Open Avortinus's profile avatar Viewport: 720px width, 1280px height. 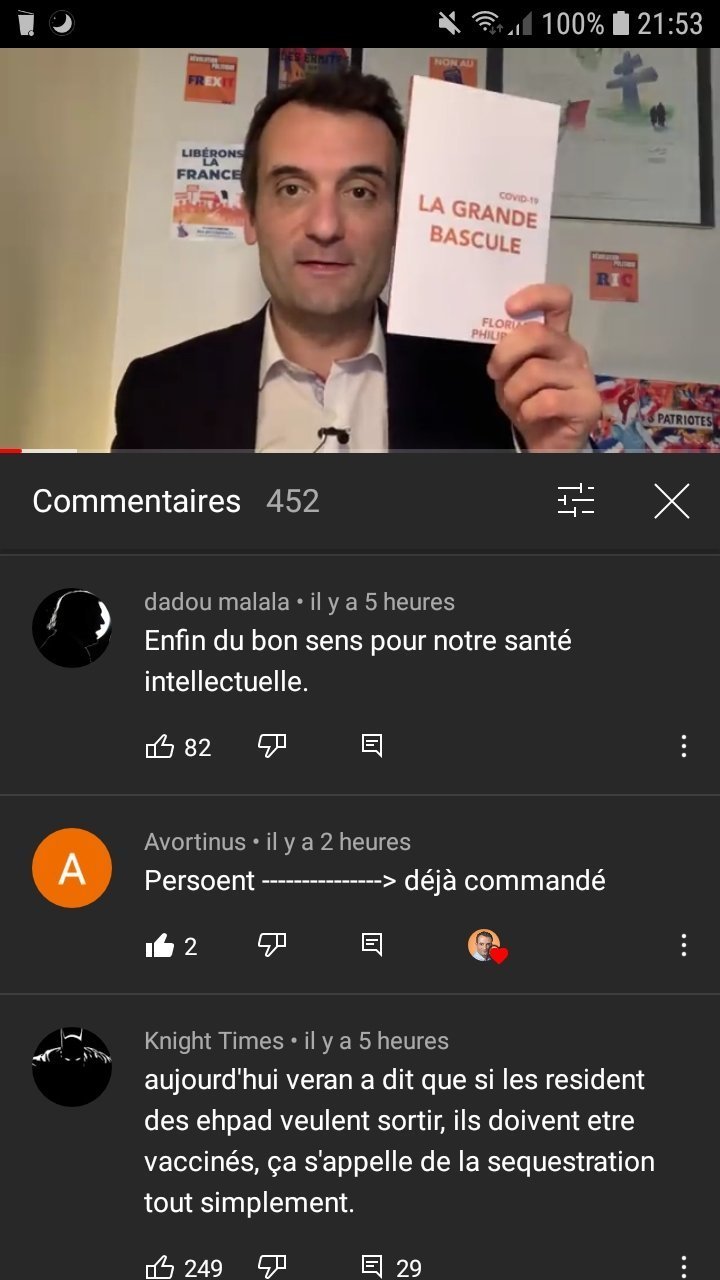[x=72, y=868]
